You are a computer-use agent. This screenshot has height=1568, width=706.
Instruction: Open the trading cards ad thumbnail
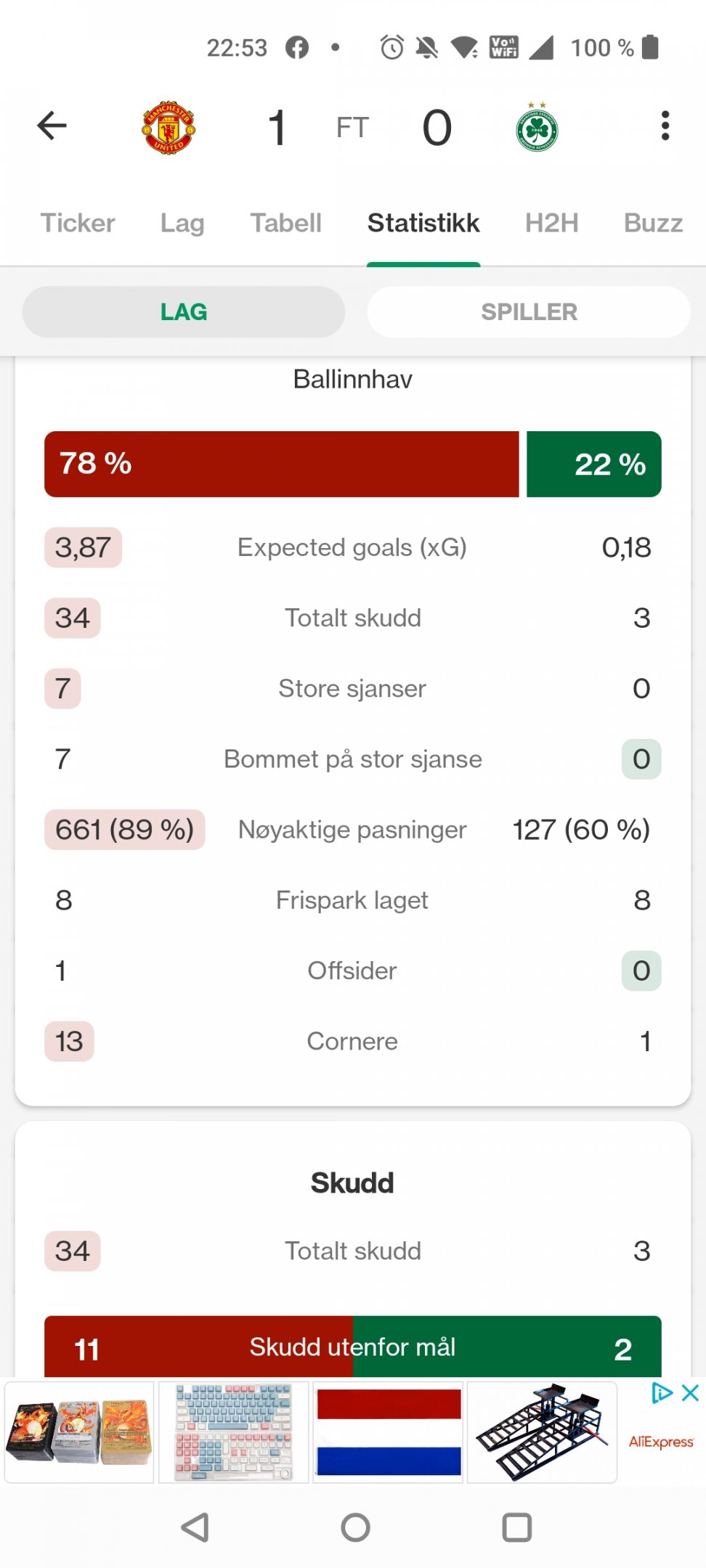tap(79, 1432)
